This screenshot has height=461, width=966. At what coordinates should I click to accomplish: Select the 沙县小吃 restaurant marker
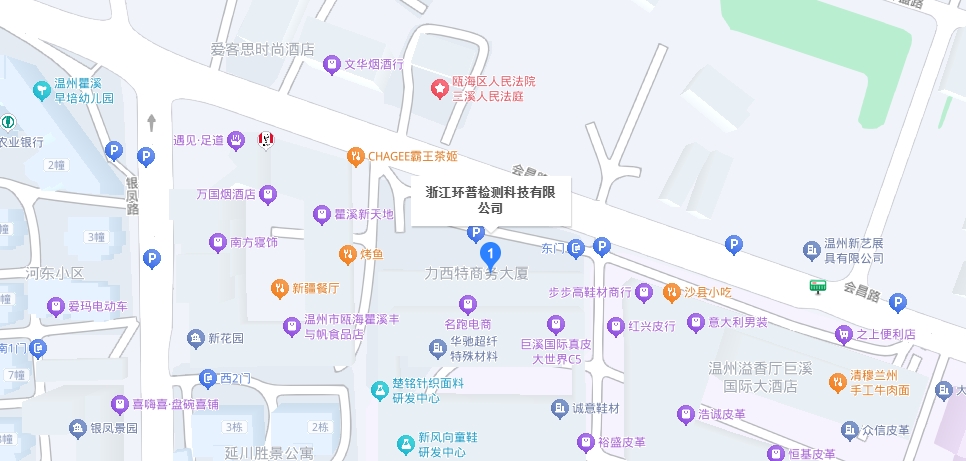[x=671, y=293]
